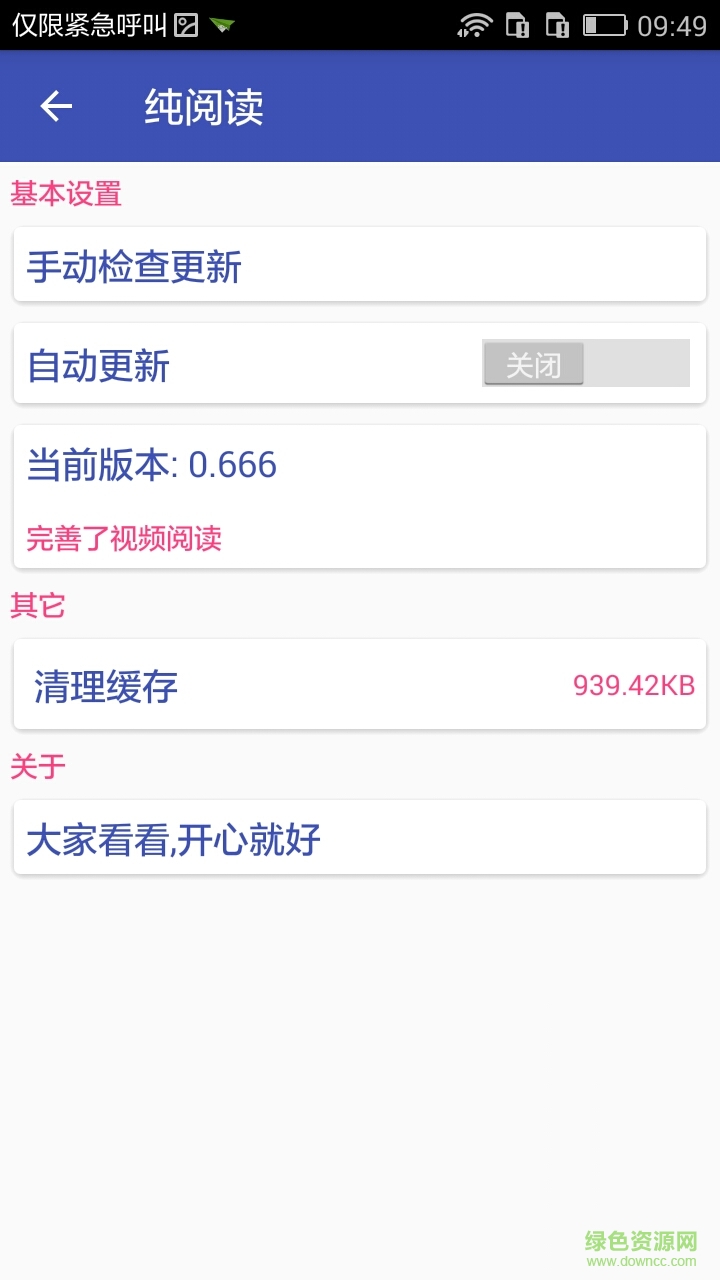Expand the 基本设置 section
The image size is (720, 1280).
click(66, 194)
